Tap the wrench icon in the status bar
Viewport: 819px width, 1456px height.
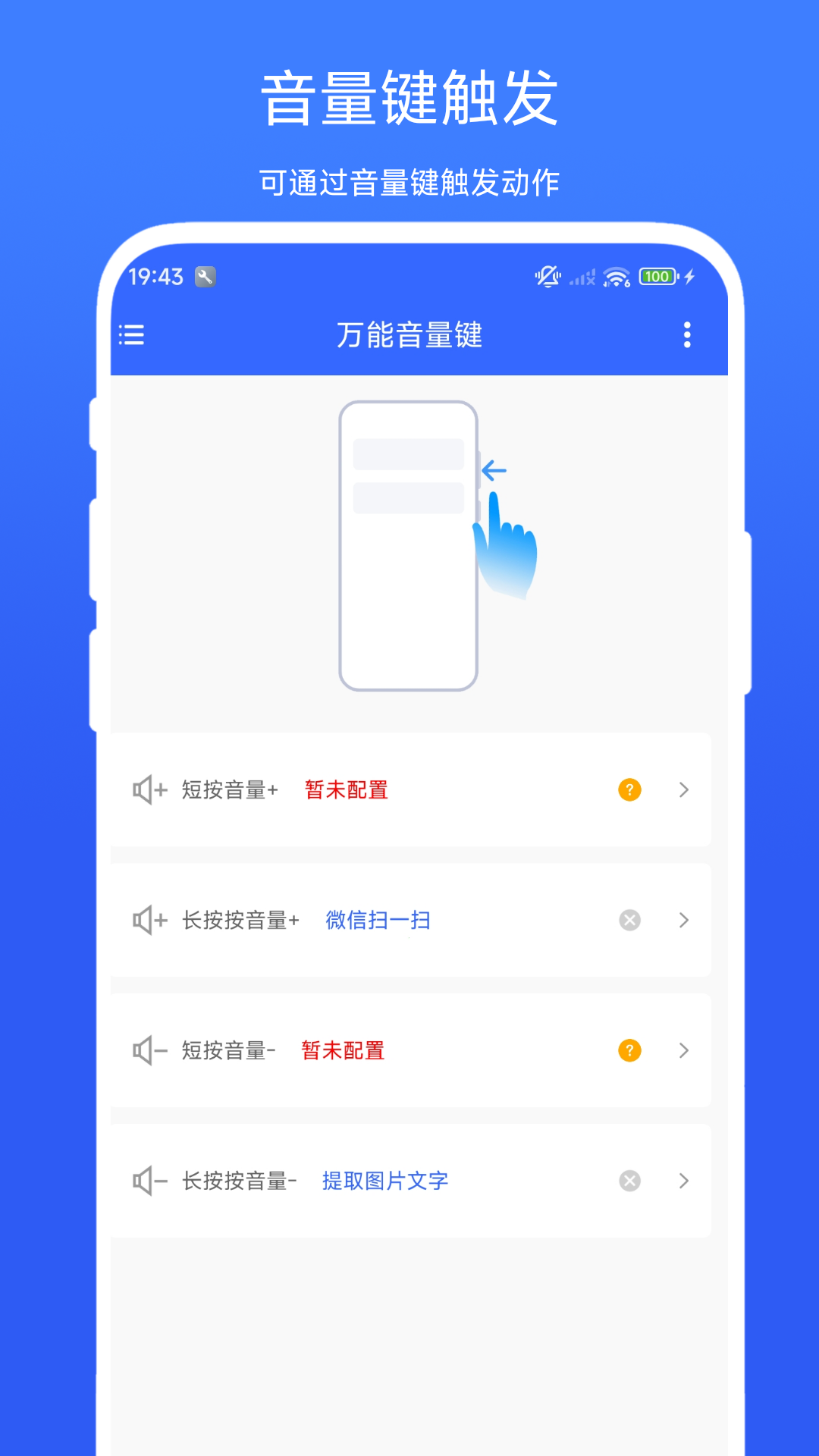(206, 276)
